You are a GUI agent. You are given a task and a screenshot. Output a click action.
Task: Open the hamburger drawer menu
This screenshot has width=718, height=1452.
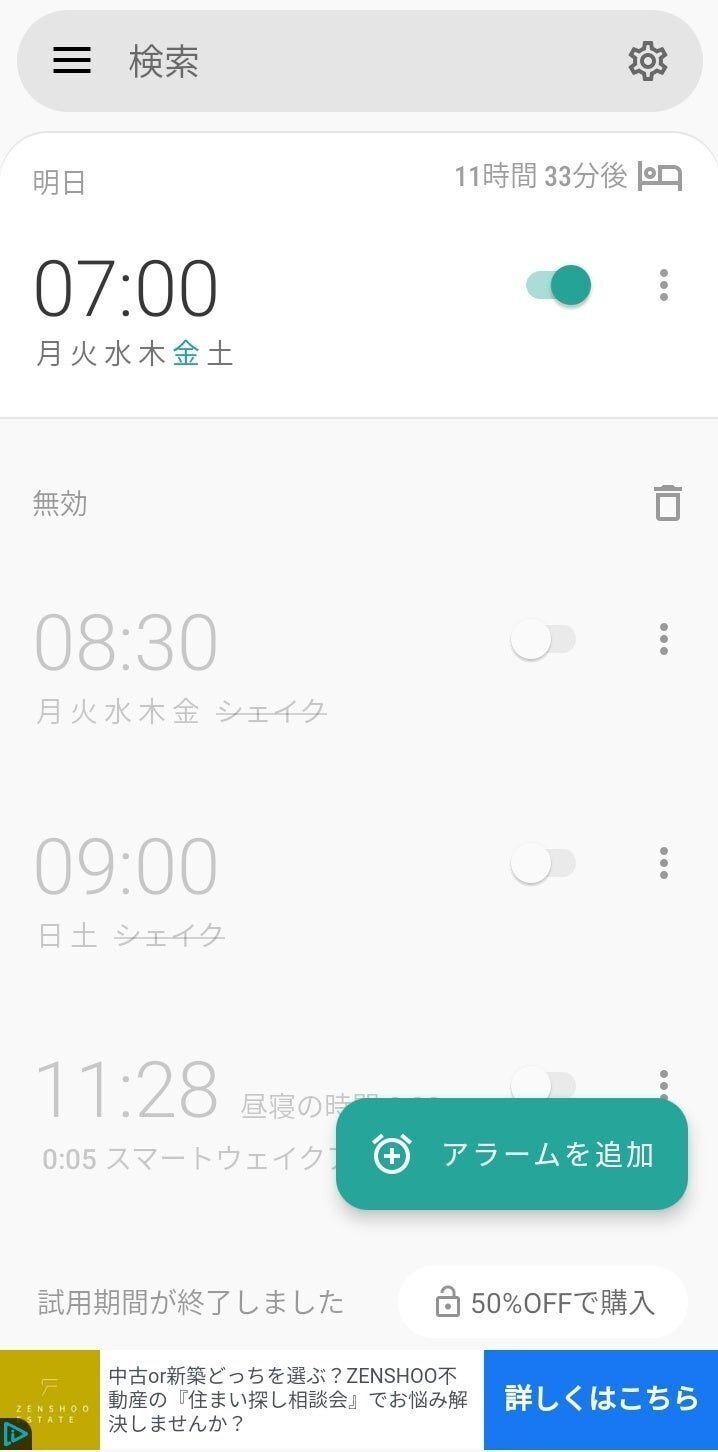[72, 61]
